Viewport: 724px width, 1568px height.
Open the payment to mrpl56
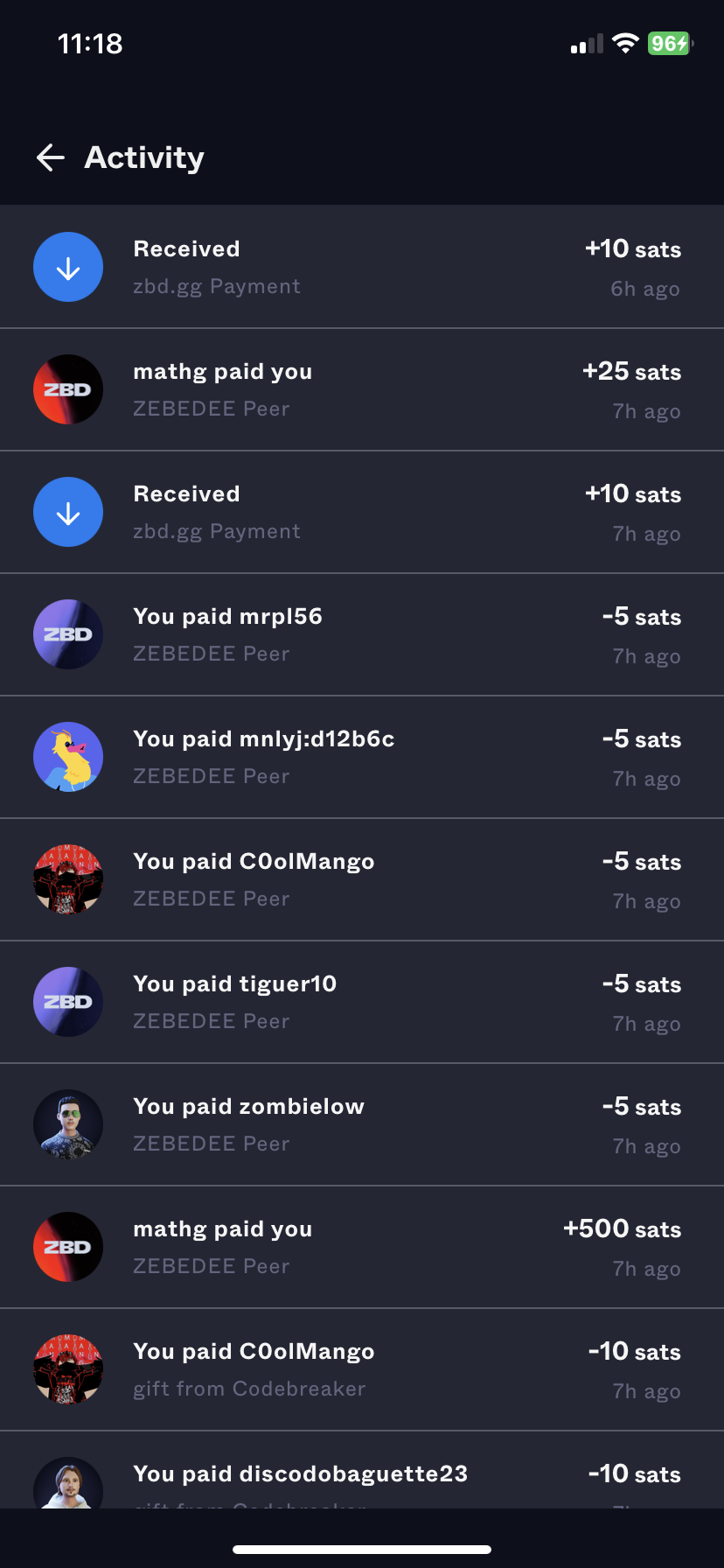tap(362, 634)
